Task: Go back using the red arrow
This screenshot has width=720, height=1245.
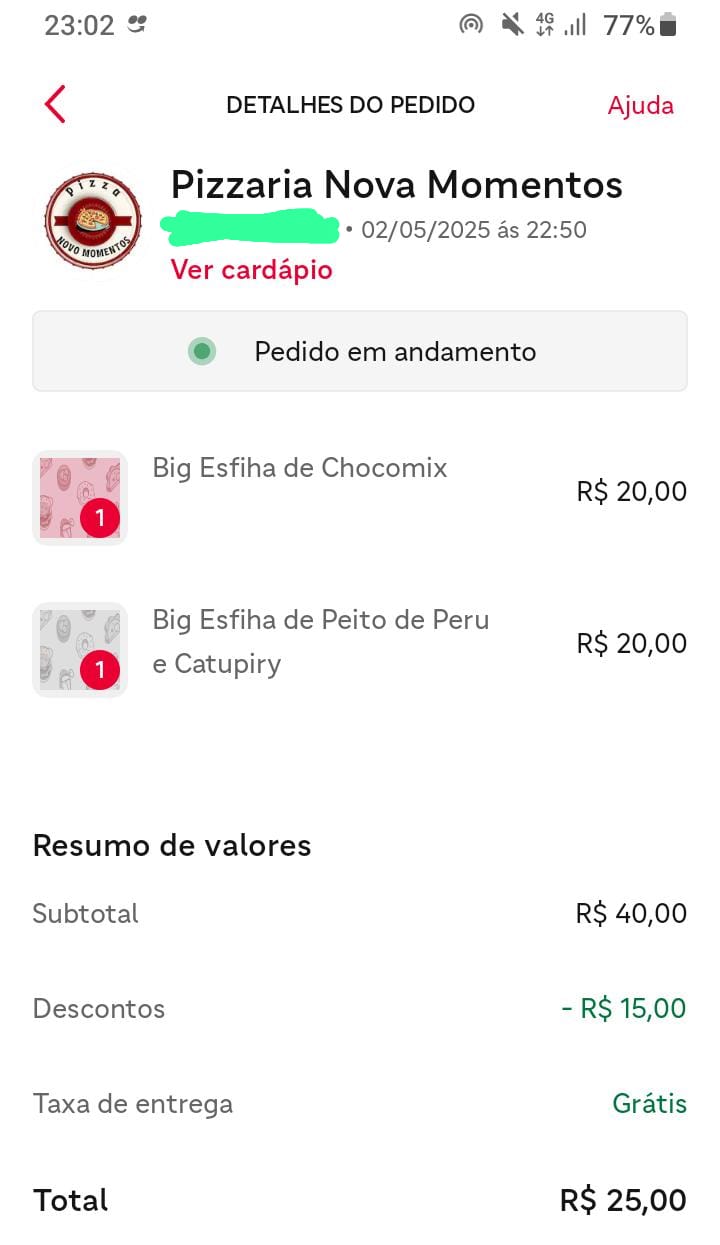Action: click(55, 104)
